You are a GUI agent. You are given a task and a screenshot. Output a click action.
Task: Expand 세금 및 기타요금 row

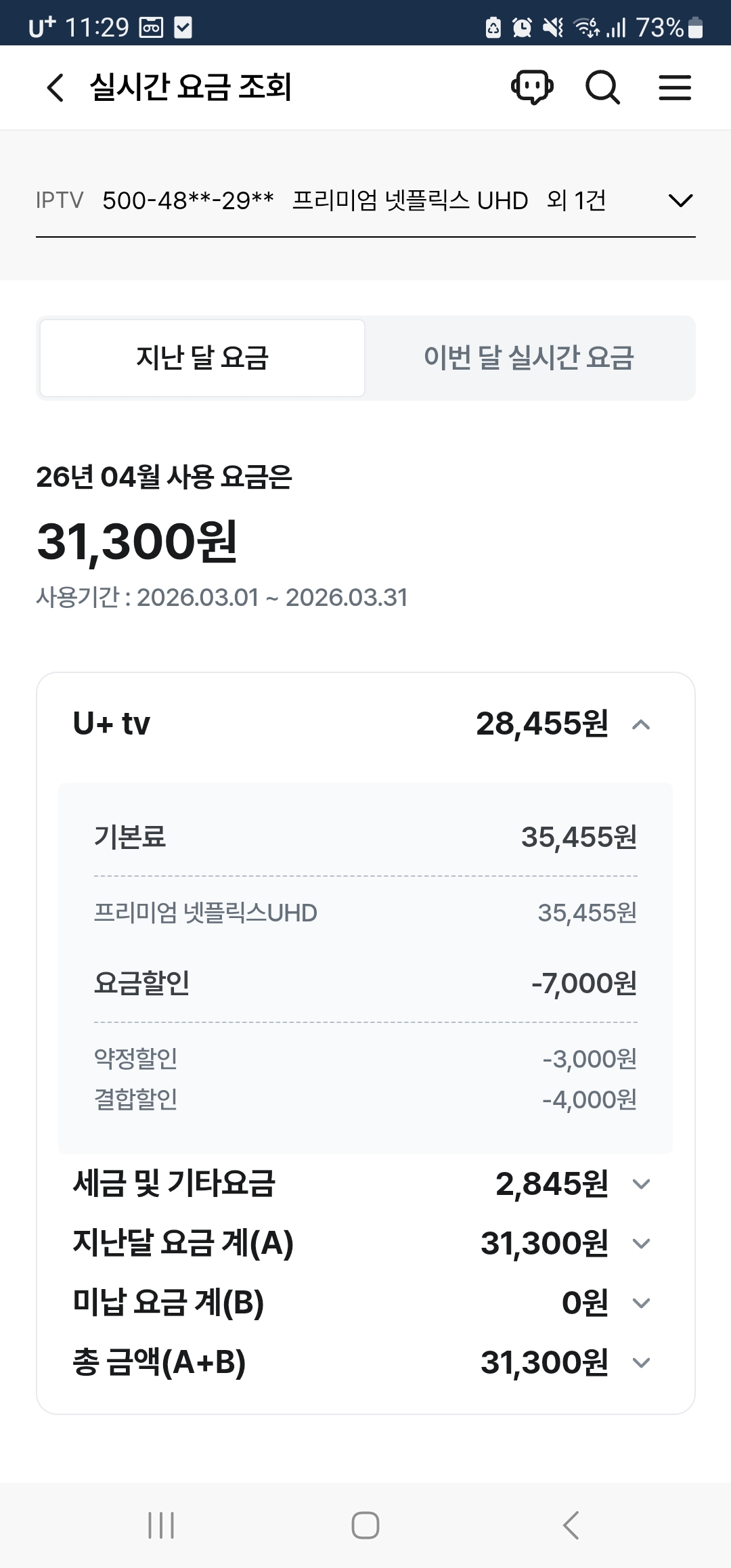click(x=640, y=1184)
